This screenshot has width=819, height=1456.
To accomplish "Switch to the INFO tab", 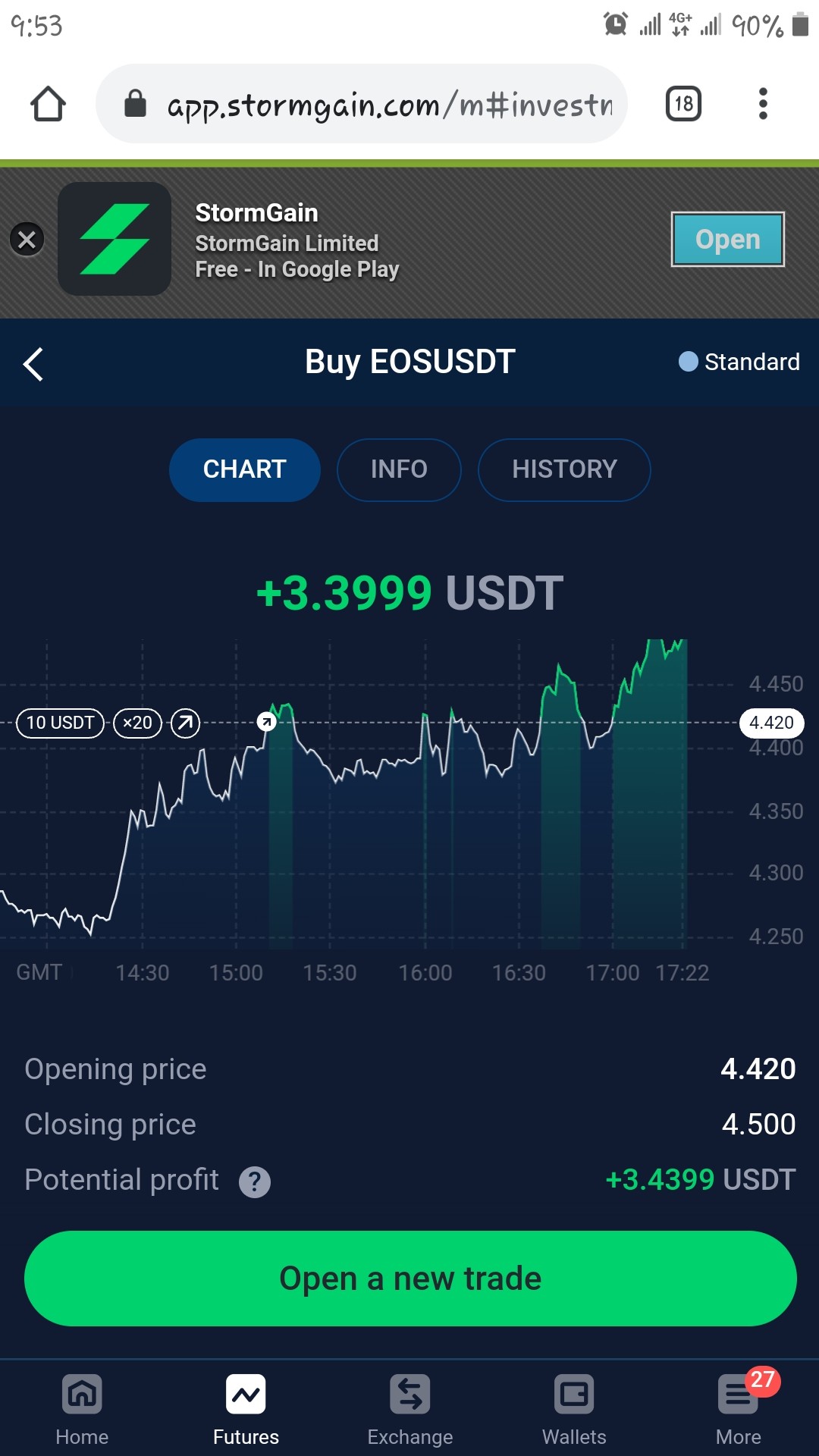I will [399, 469].
